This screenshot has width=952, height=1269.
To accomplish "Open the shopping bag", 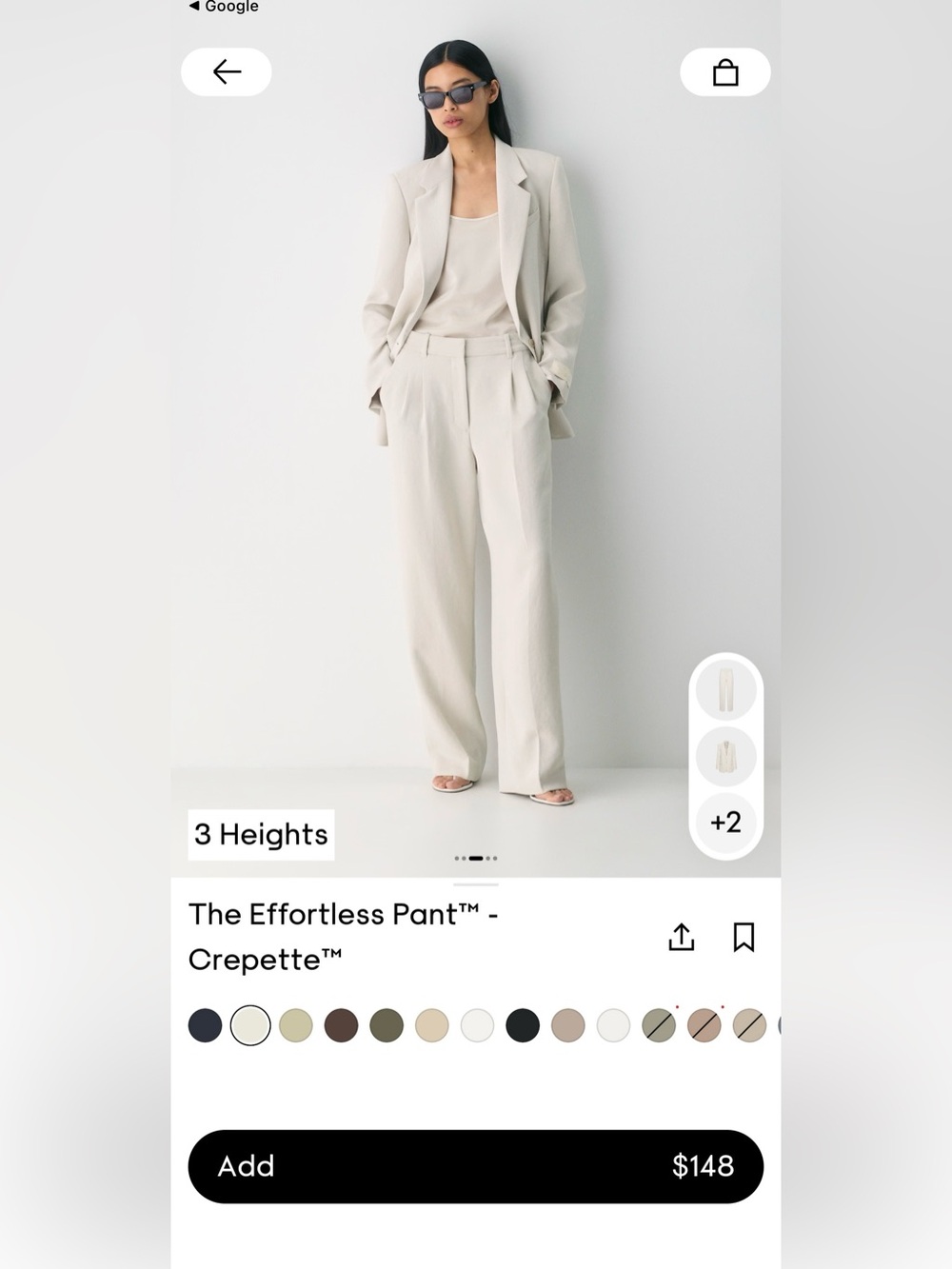I will tap(725, 71).
